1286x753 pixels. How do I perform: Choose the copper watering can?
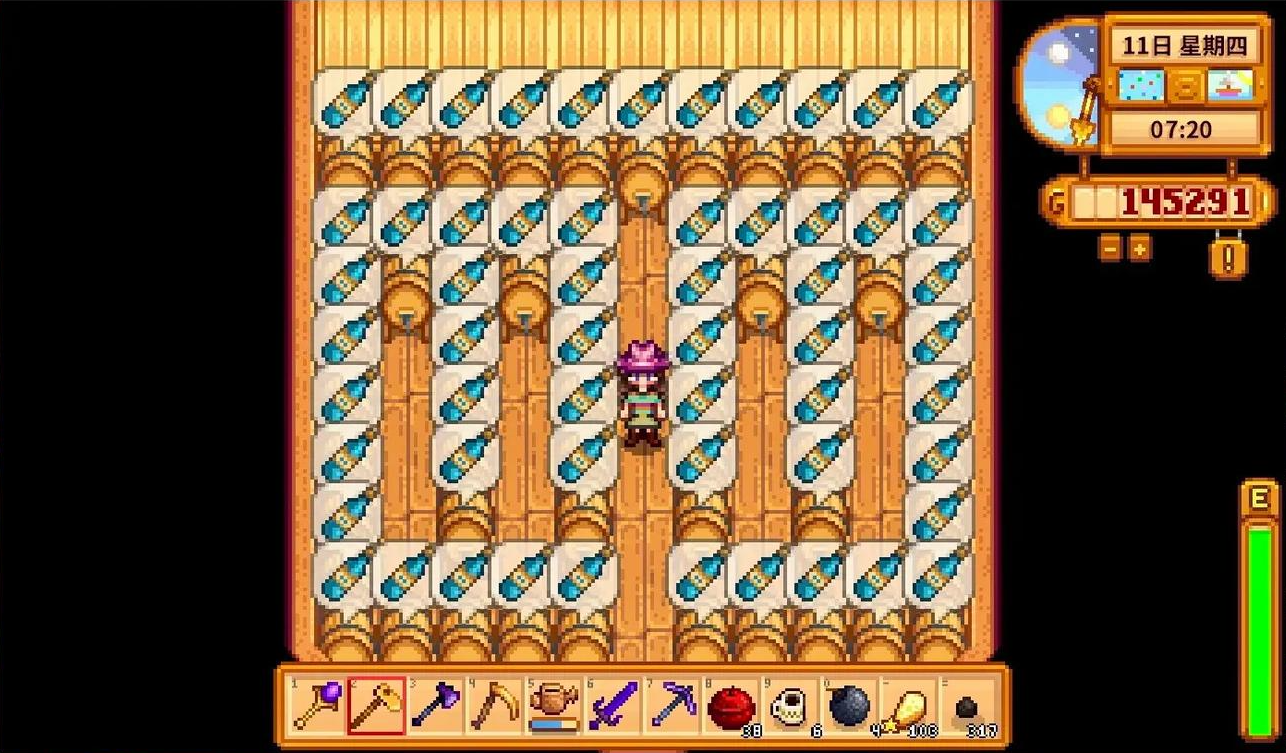pyautogui.click(x=553, y=705)
